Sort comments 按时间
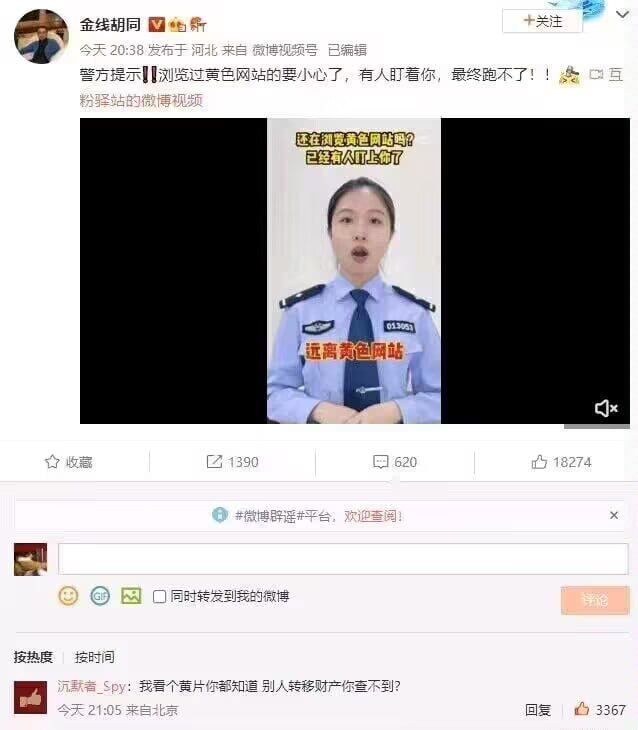The width and height of the screenshot is (638, 730). [x=95, y=657]
